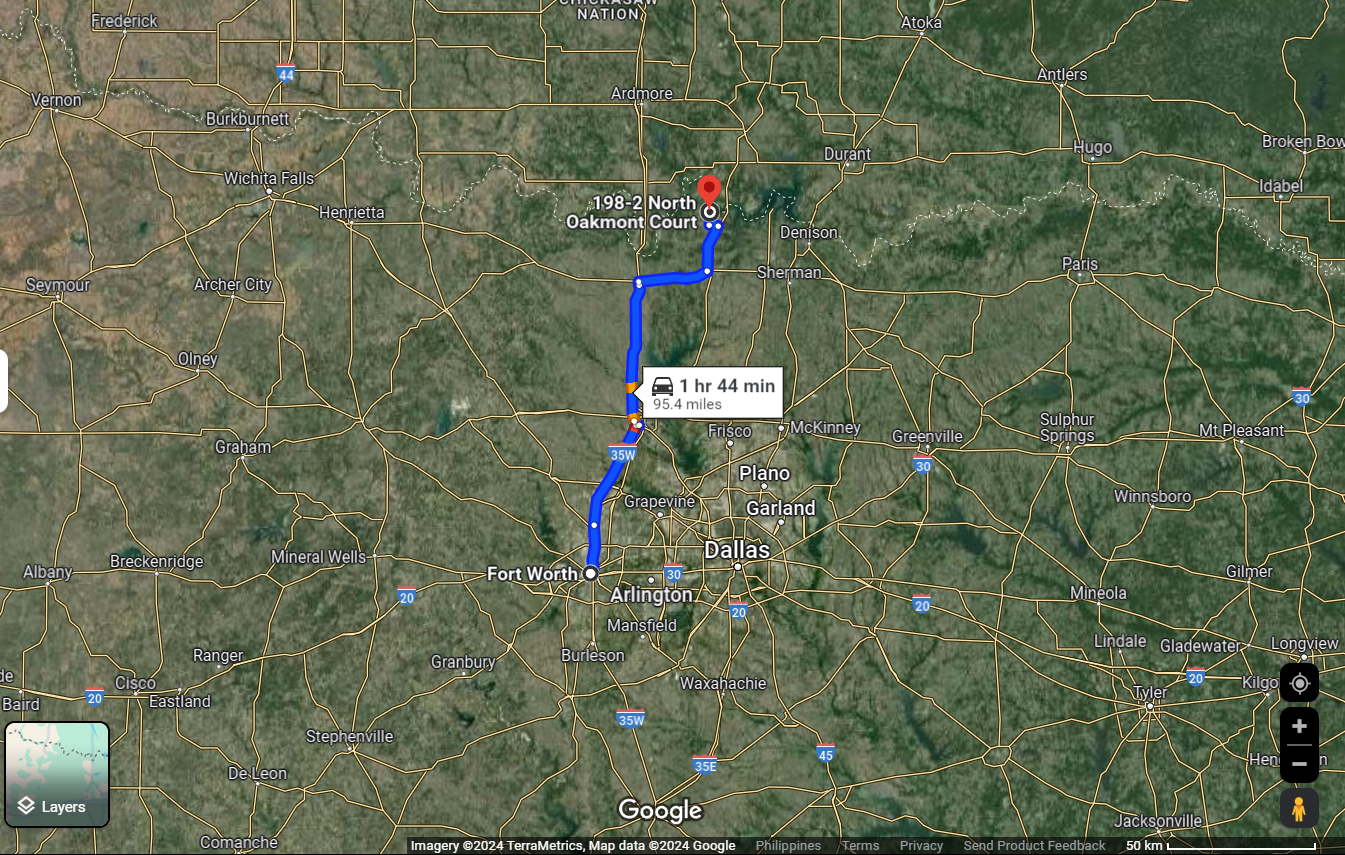Viewport: 1345px width, 855px height.
Task: Select the Fort Worth starting point marker
Action: tap(591, 574)
